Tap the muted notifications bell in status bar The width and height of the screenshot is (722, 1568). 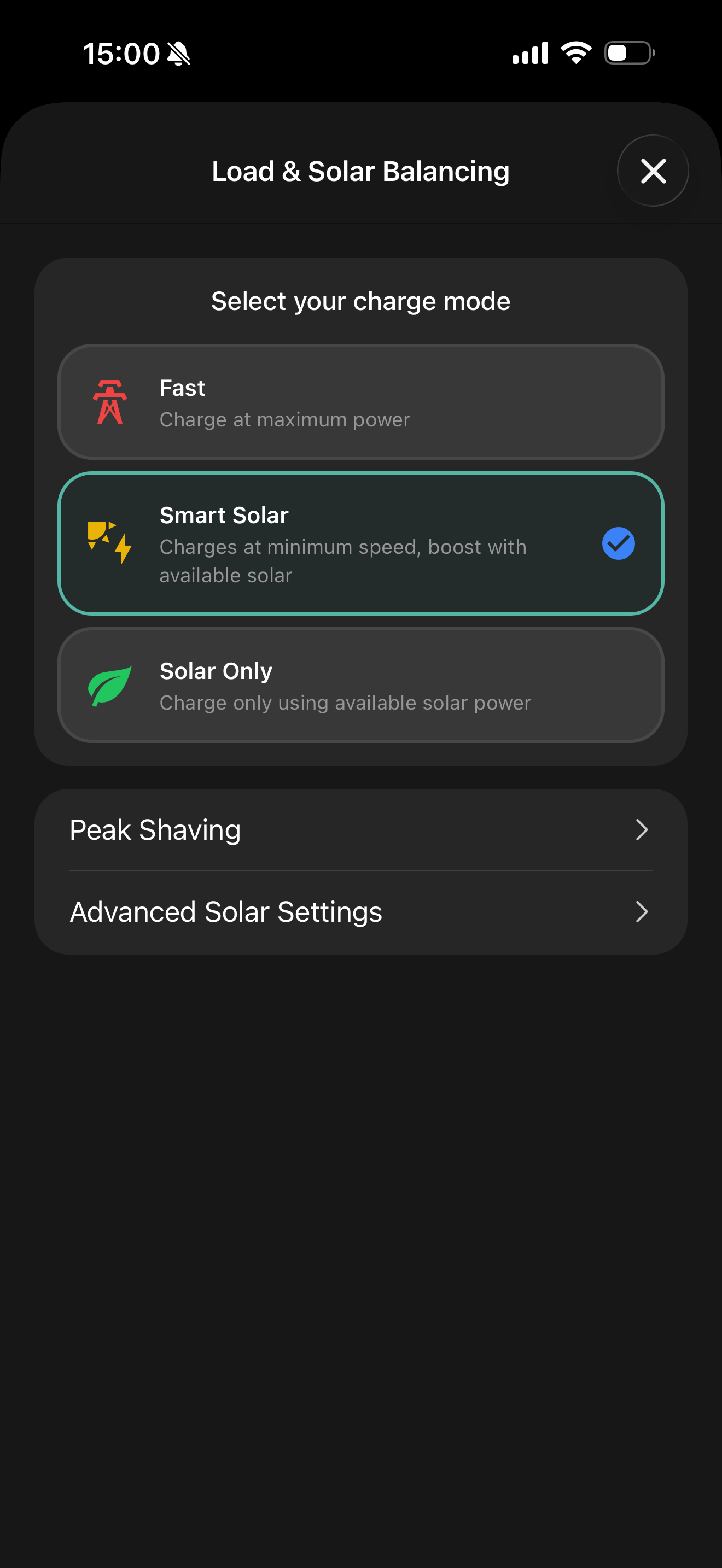(179, 54)
